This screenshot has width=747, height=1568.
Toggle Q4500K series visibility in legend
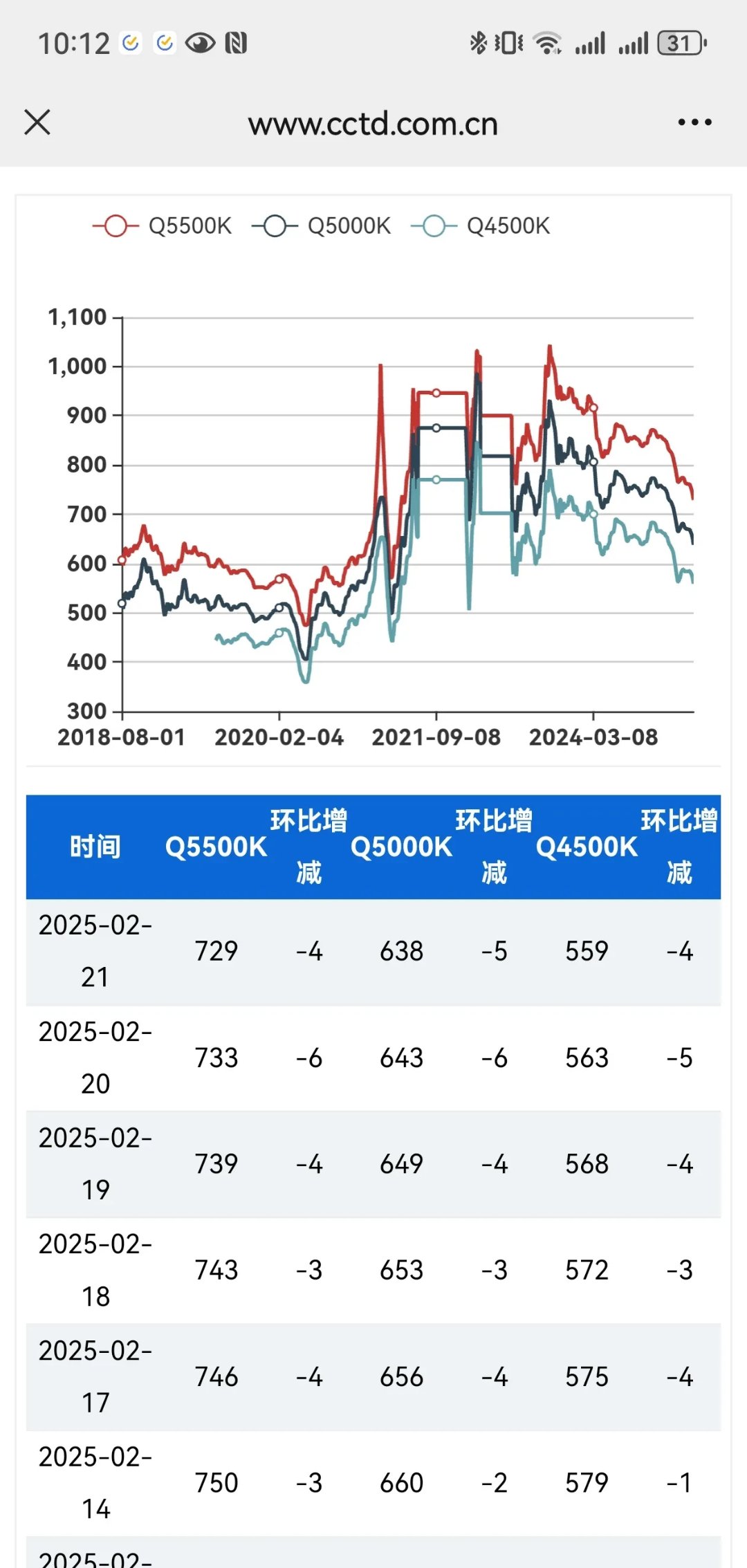[x=509, y=225]
